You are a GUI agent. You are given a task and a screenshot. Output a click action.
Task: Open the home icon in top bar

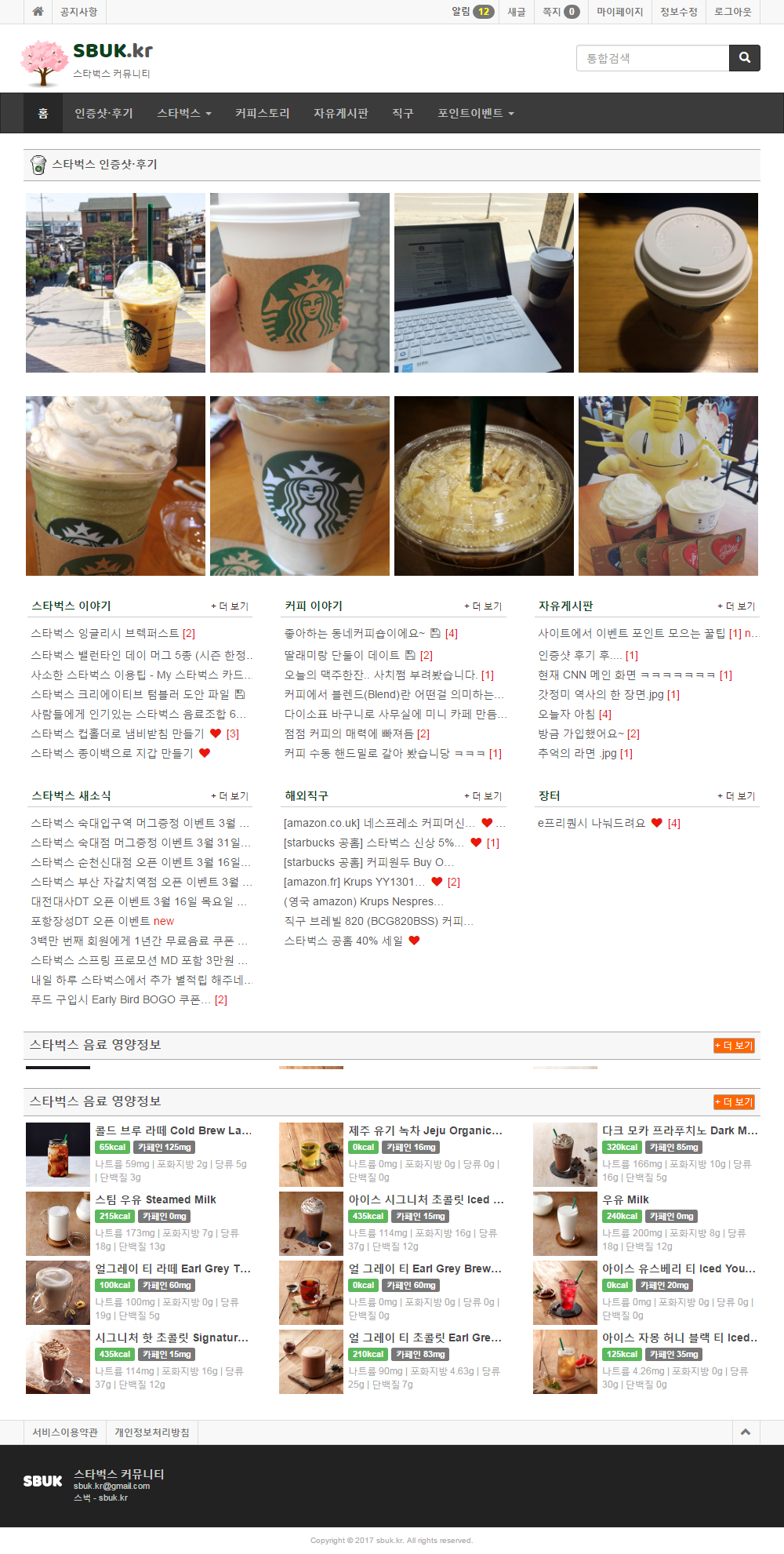pos(37,12)
